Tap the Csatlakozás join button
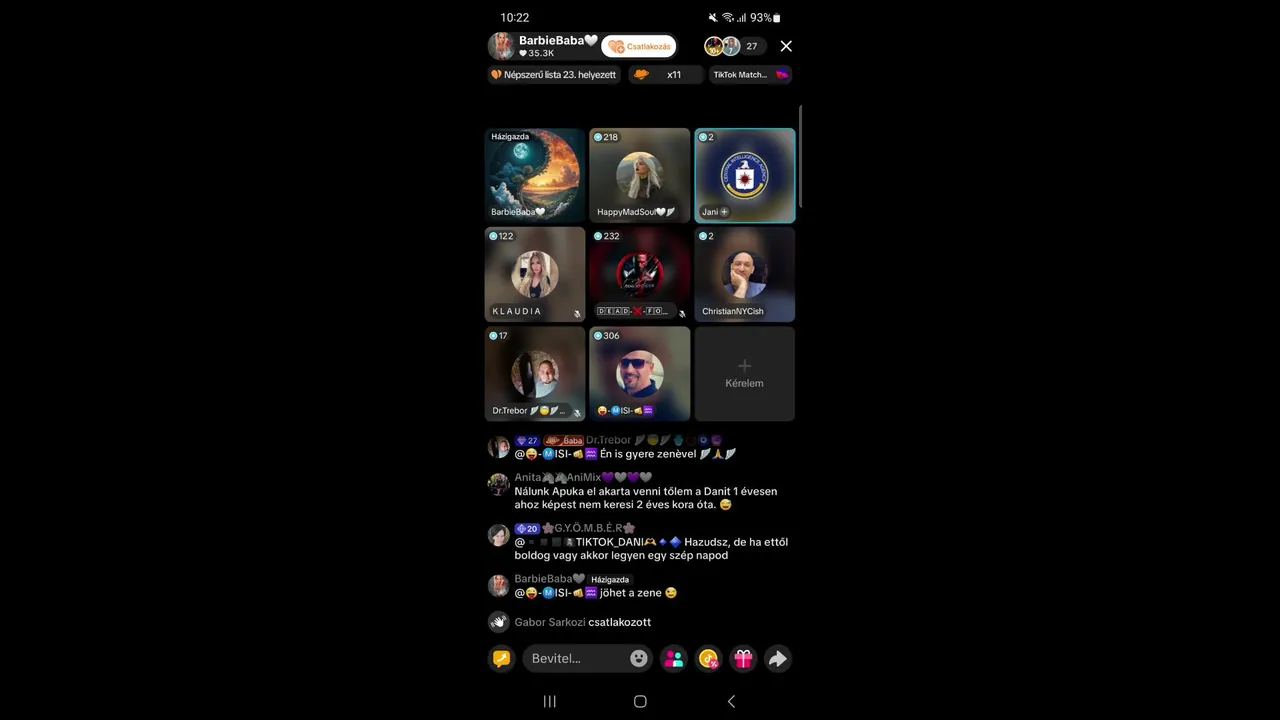 [639, 46]
